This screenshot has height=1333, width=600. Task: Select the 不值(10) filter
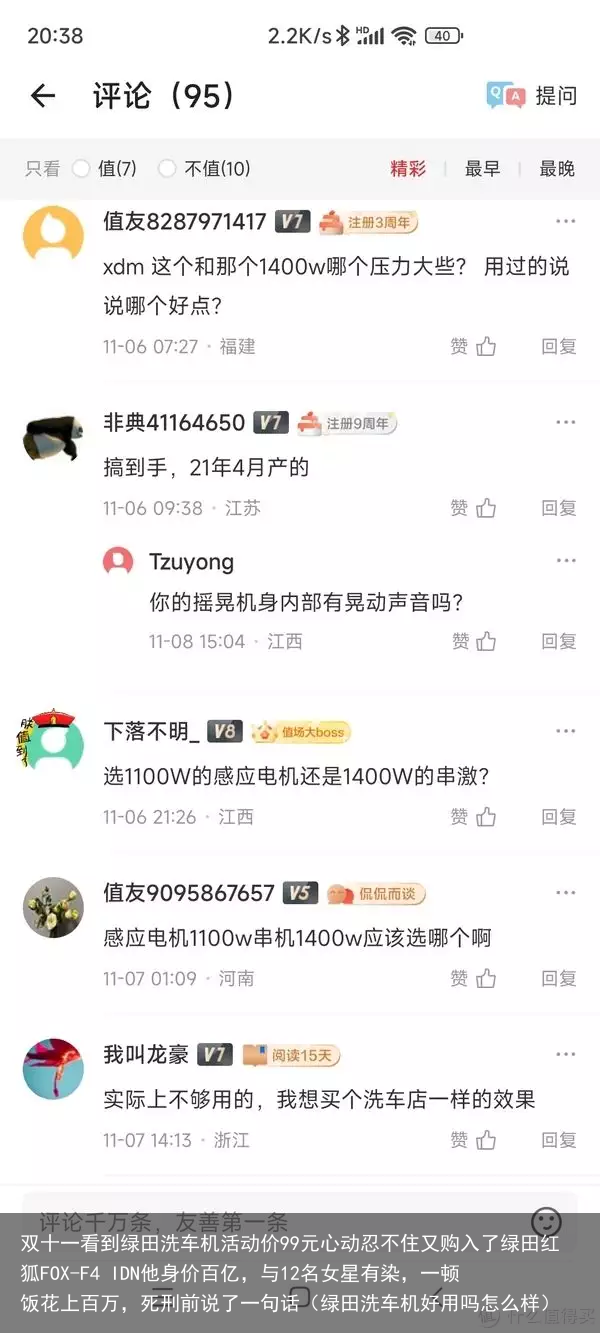[205, 169]
